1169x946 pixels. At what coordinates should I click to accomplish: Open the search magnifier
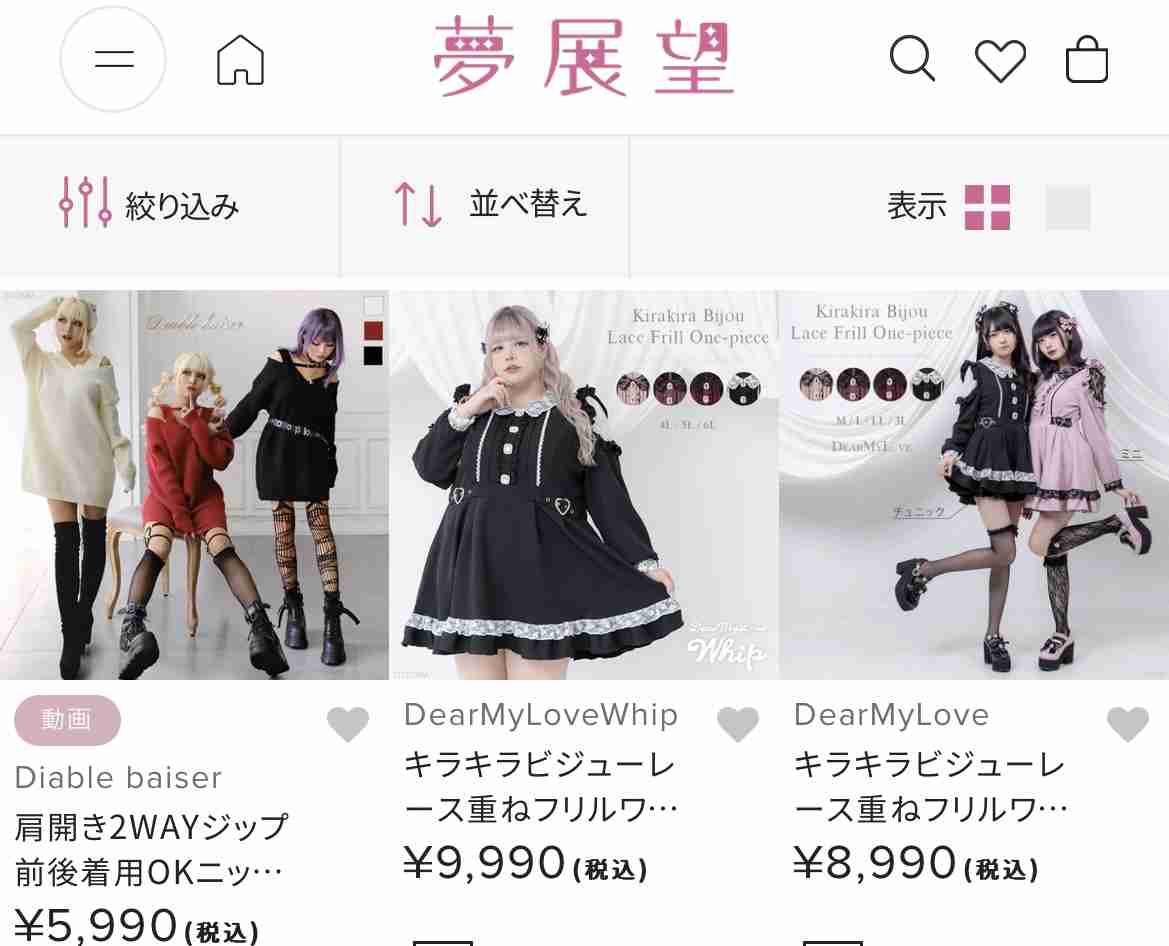coord(912,60)
